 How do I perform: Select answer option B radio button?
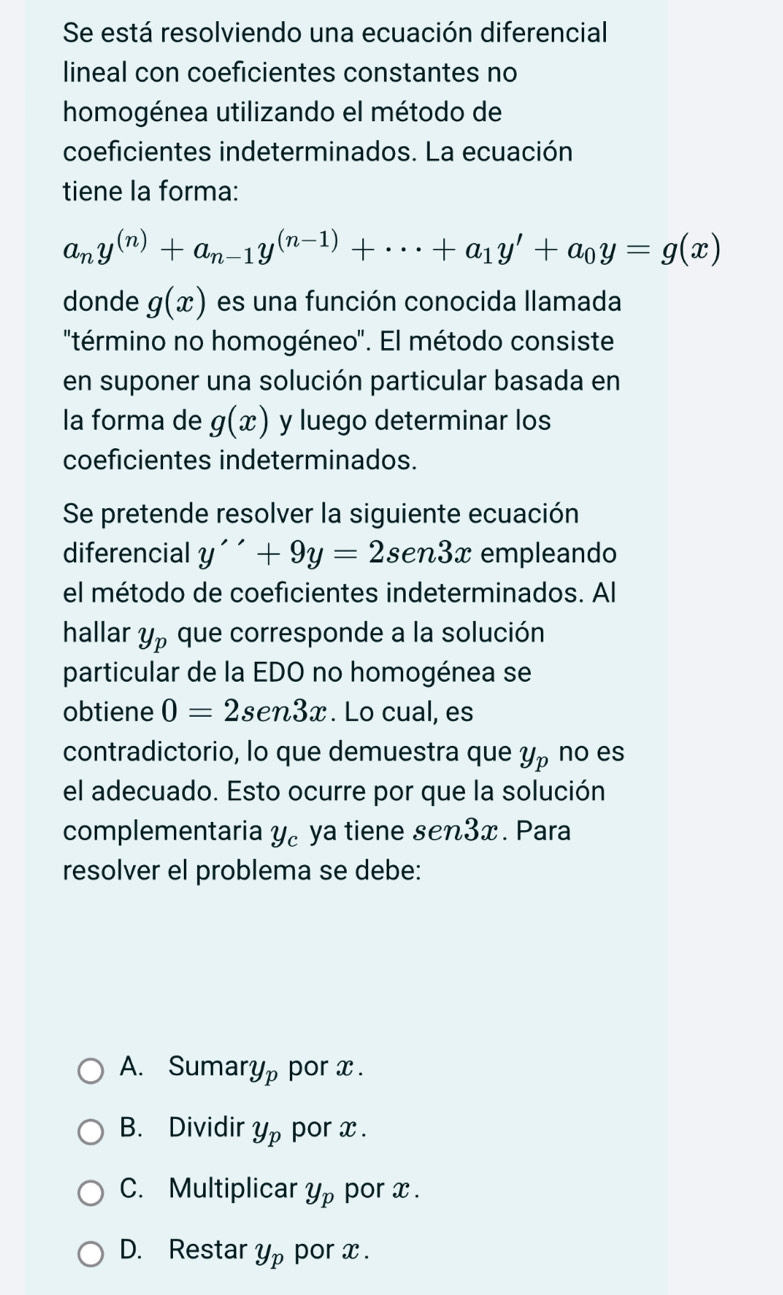(92, 1130)
